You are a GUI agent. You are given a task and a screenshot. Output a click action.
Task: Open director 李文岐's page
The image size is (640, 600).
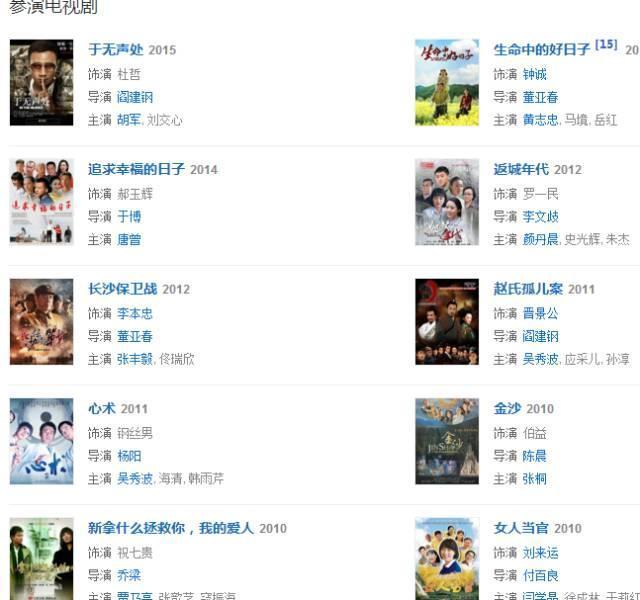pos(540,216)
